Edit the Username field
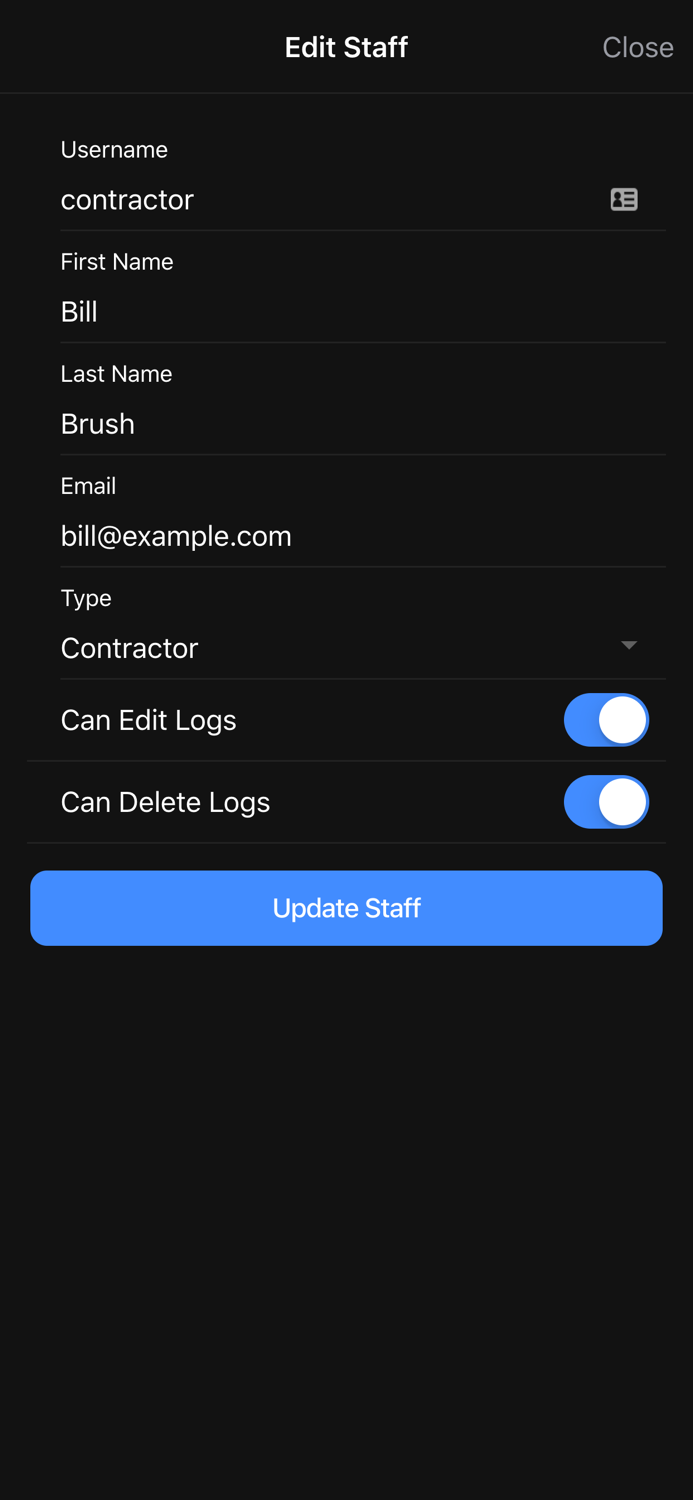 [x=330, y=200]
